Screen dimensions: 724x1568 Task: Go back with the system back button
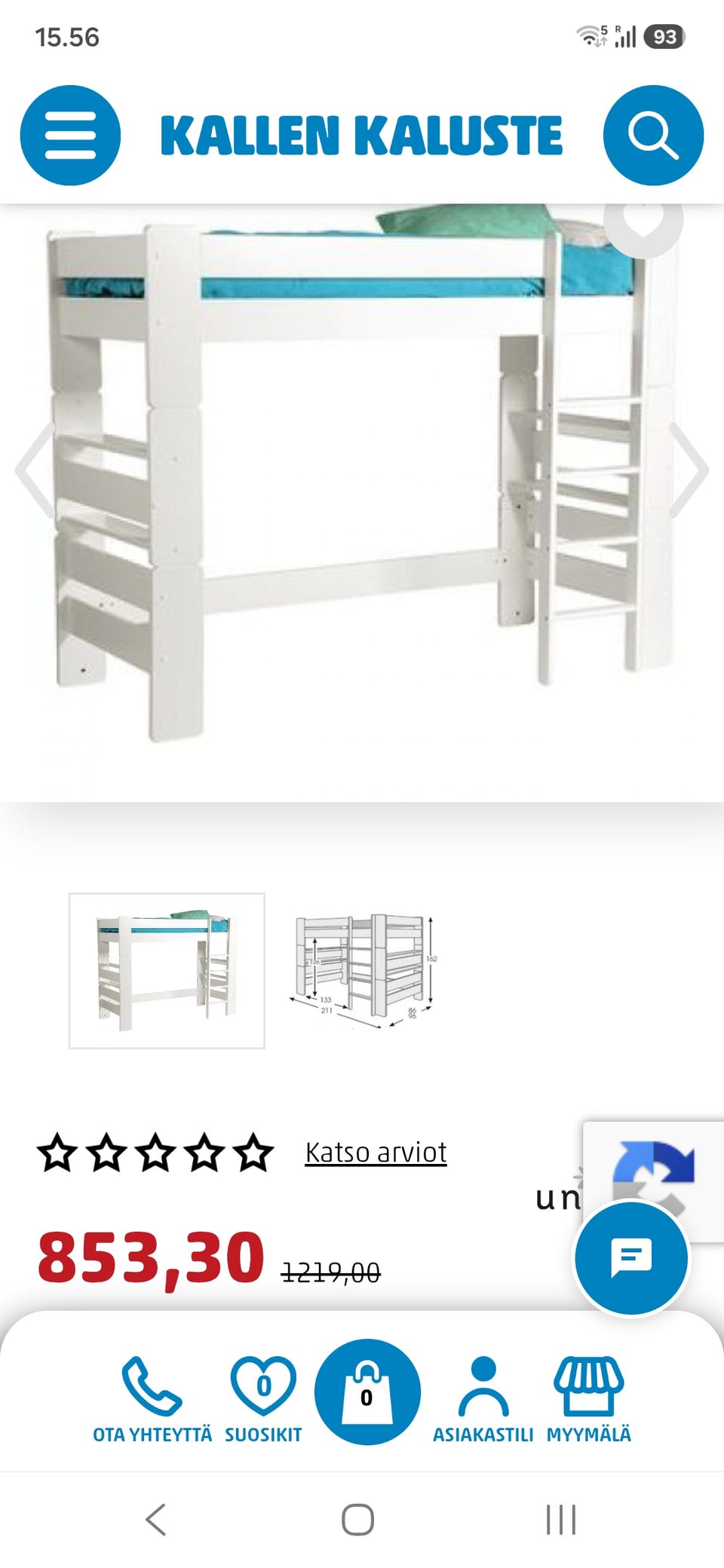click(x=155, y=1520)
